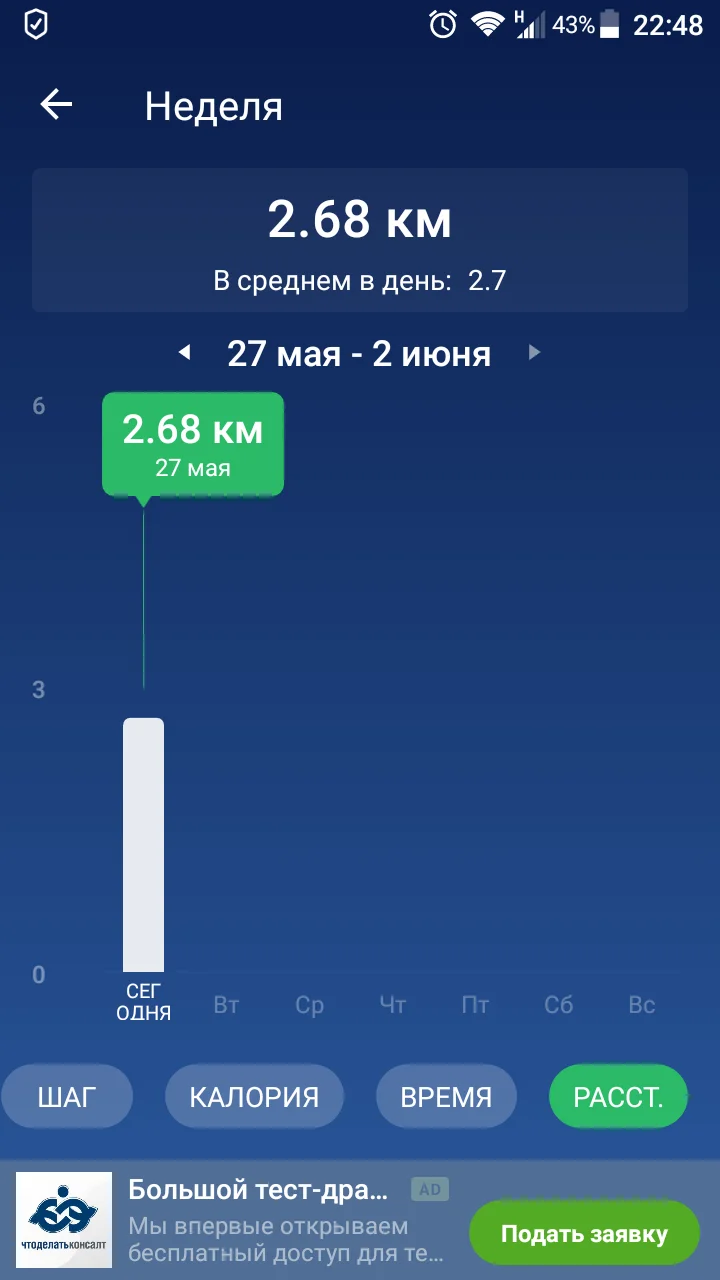Select the РАССТ. tab
This screenshot has width=720, height=1280.
tap(618, 1096)
